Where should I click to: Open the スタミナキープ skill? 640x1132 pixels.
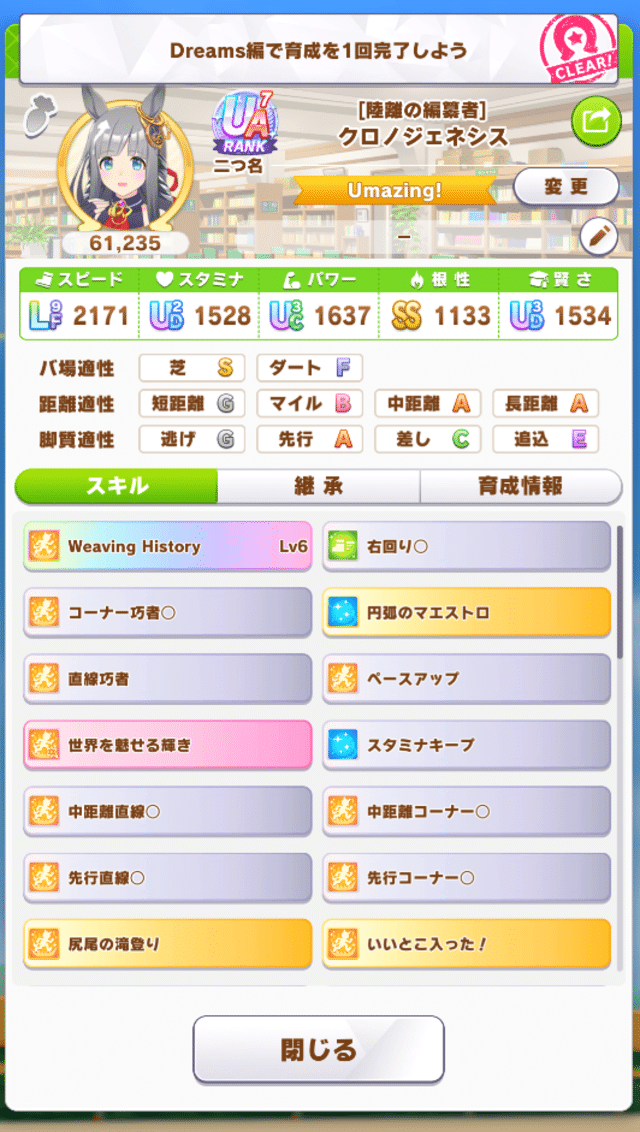click(466, 745)
